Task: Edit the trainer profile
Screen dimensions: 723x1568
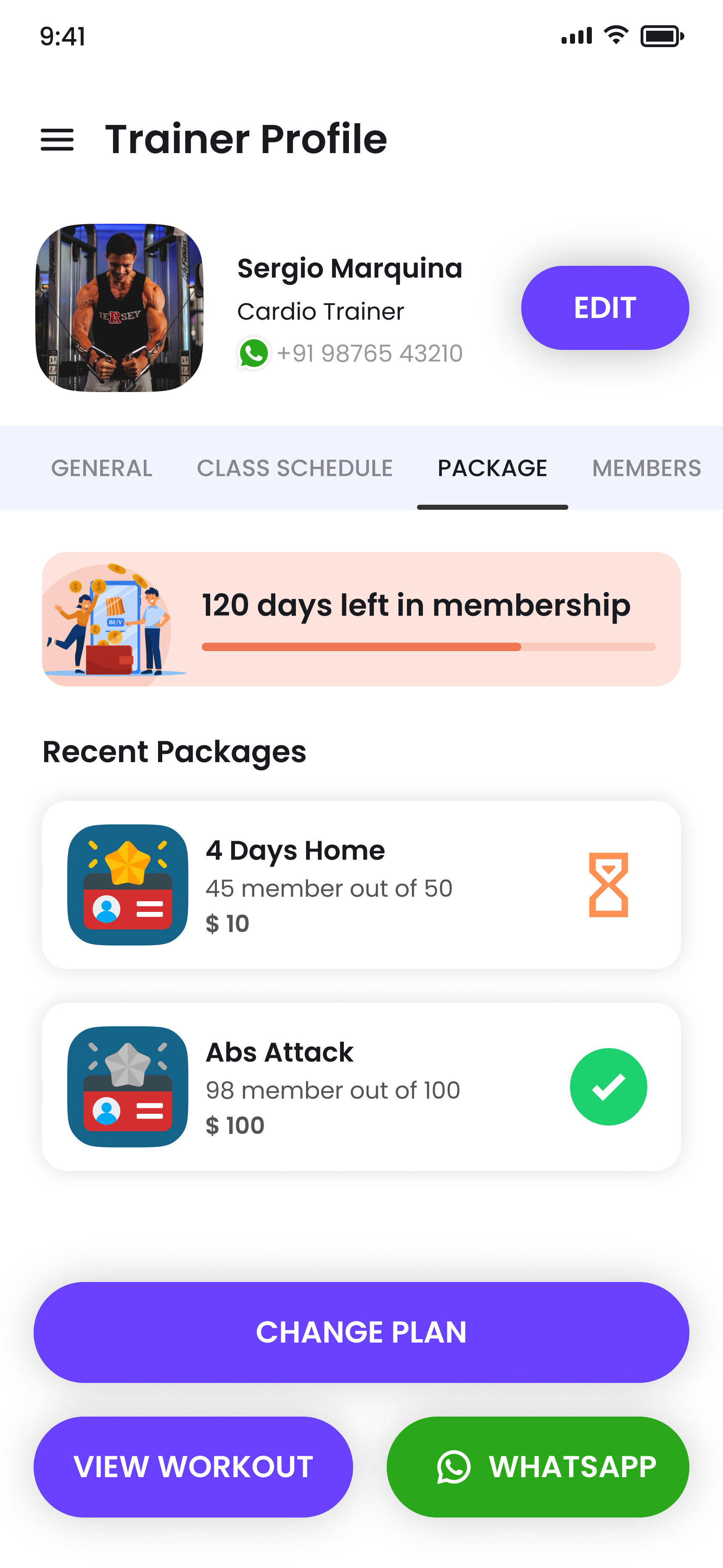Action: click(604, 307)
